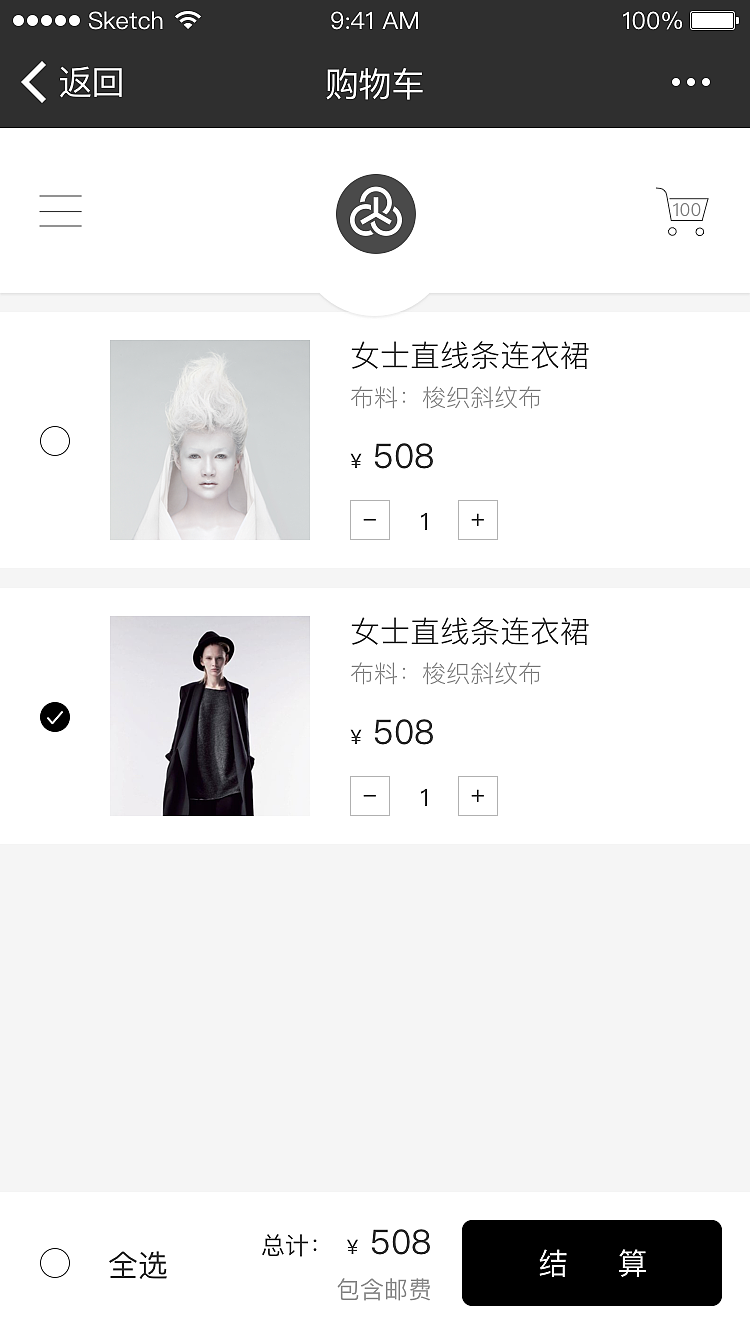Select the first 女士直线条连衣裙 product circle
This screenshot has width=750, height=1334.
coord(55,440)
